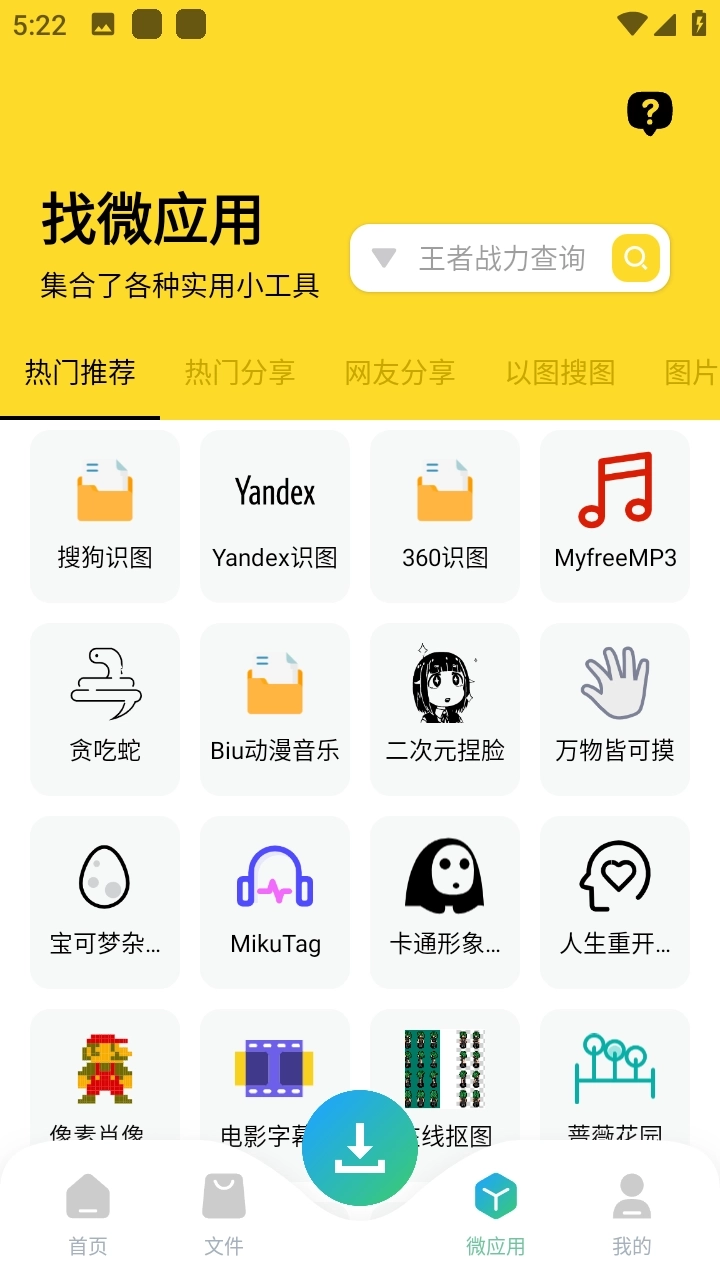Tap the central download button

[x=360, y=1148]
